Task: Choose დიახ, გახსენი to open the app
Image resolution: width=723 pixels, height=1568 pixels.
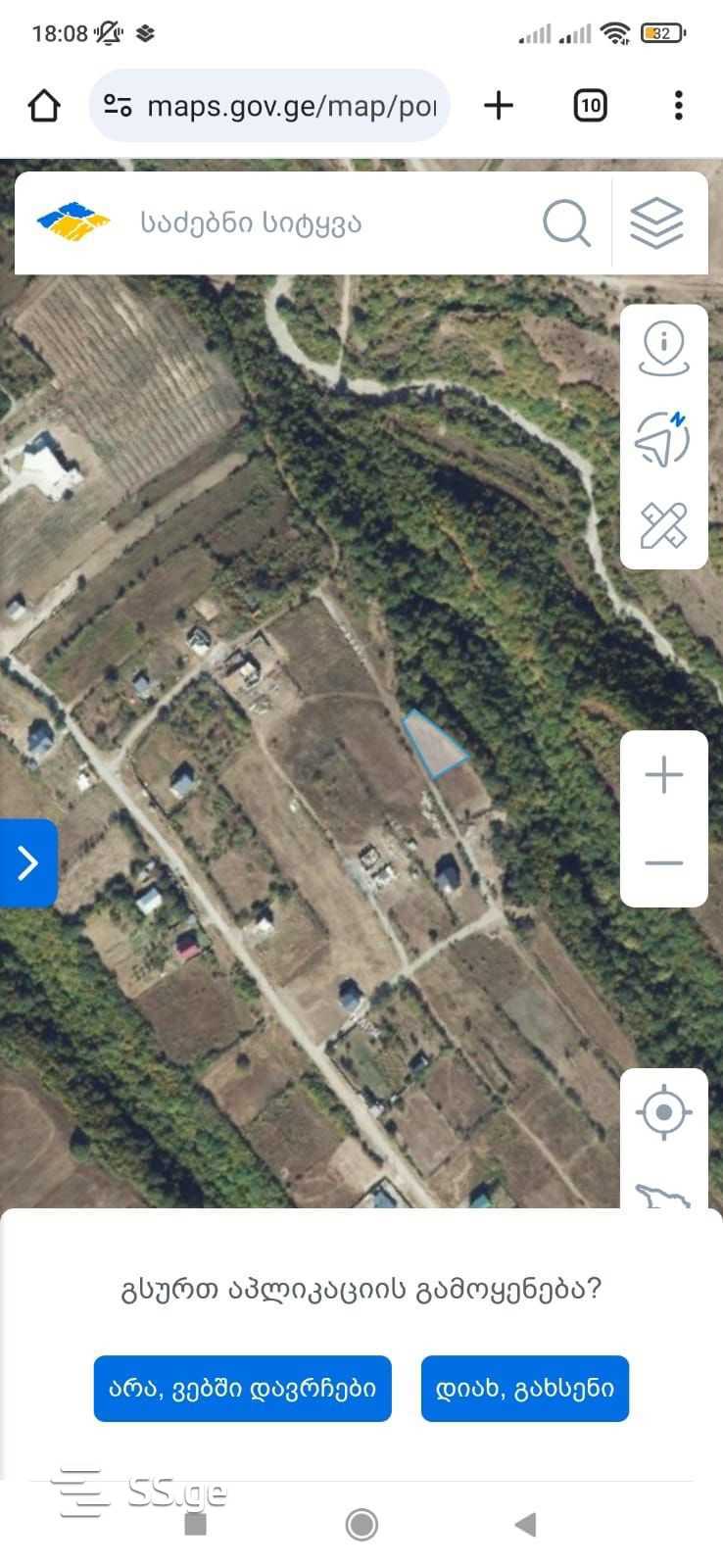Action: point(525,1388)
